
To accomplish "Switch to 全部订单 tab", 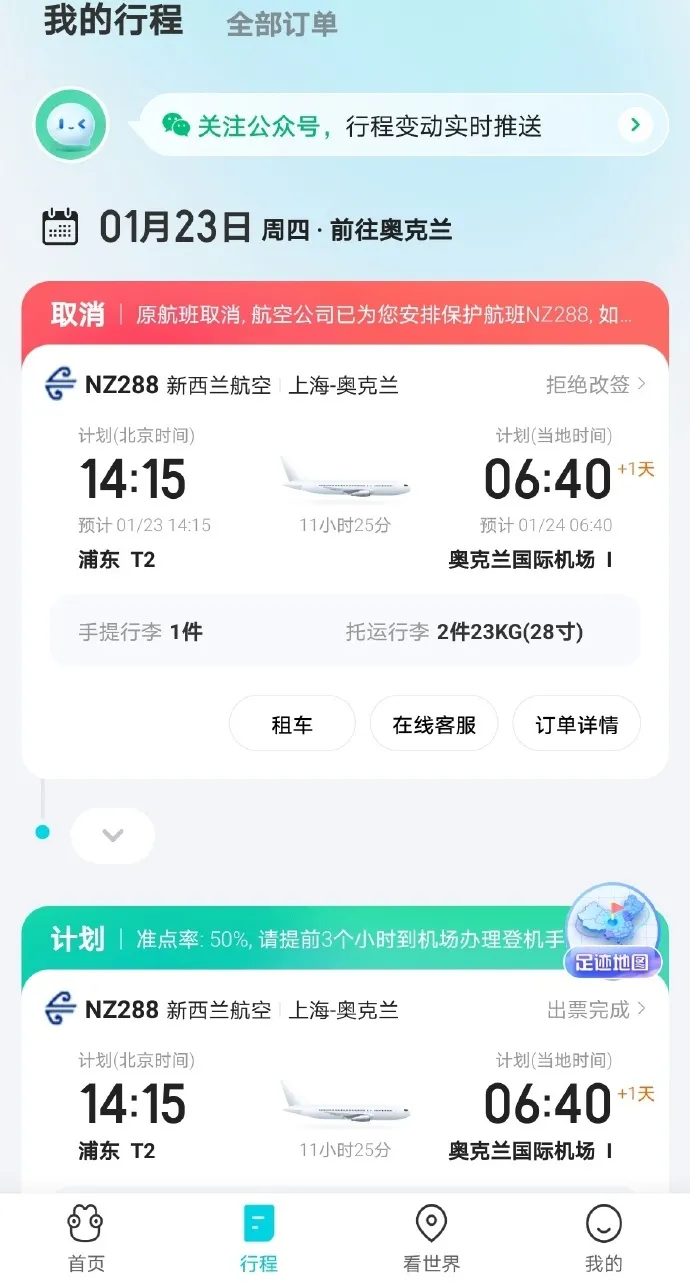I will click(x=281, y=24).
